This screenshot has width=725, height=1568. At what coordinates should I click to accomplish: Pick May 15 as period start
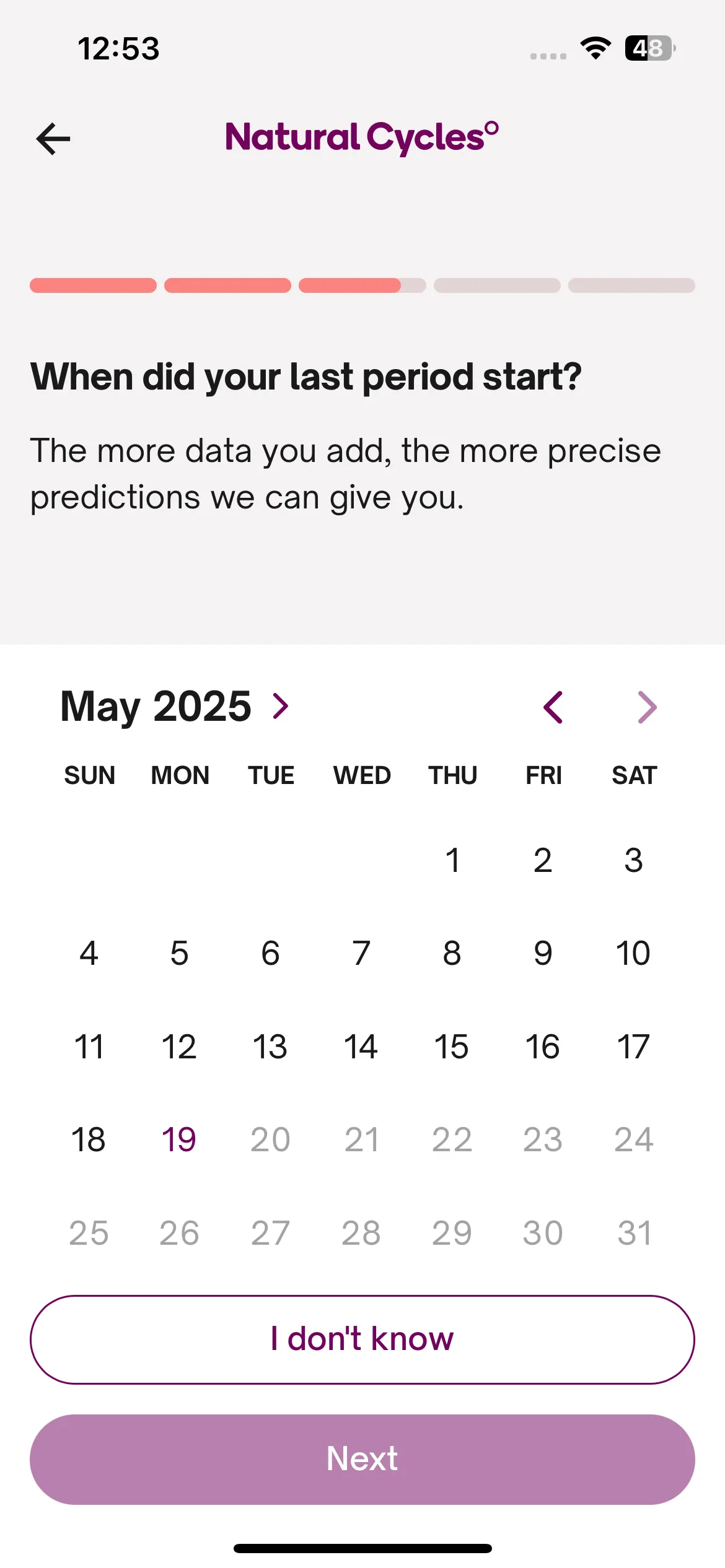452,1047
